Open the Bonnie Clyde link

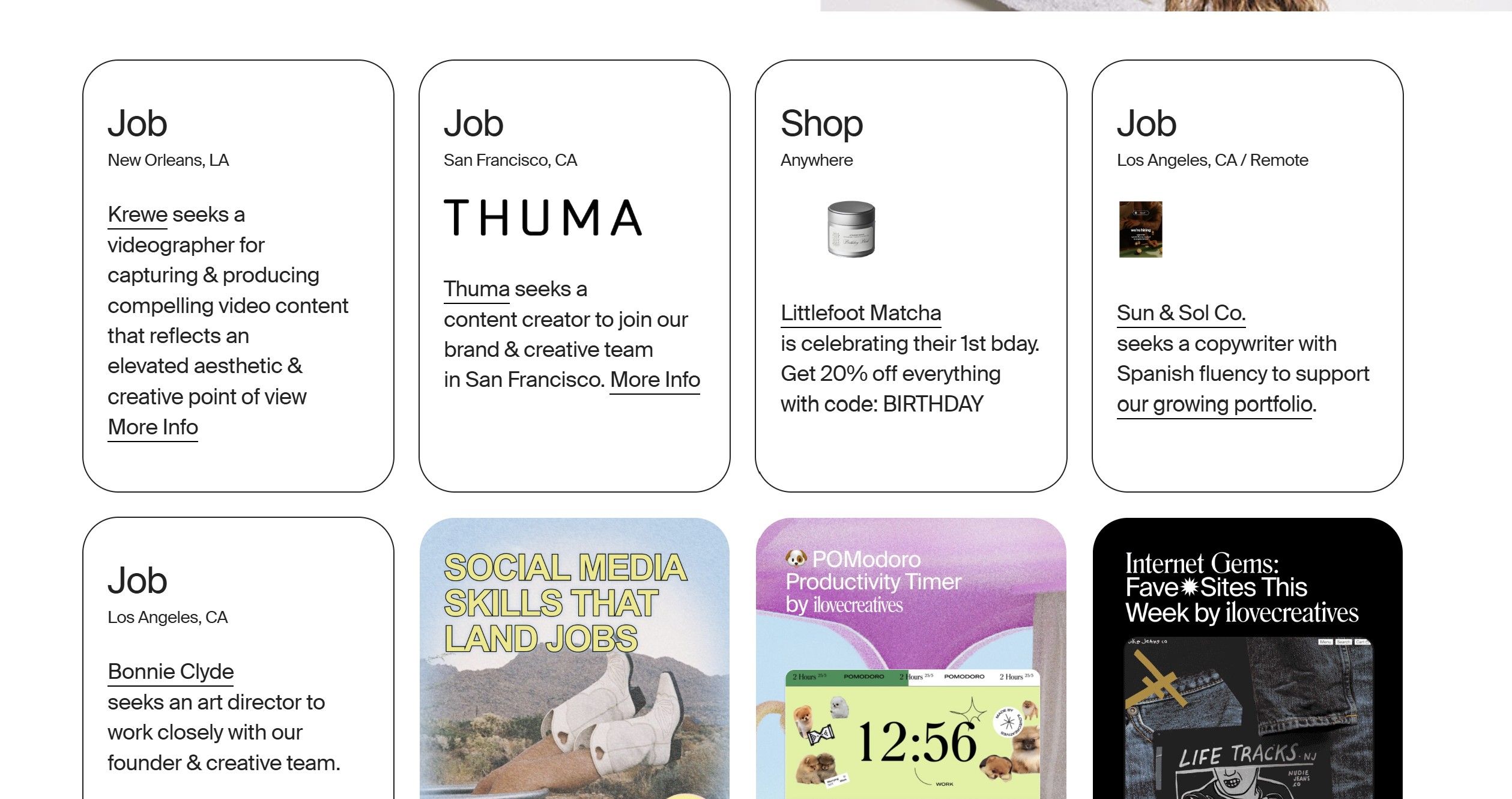(x=171, y=672)
